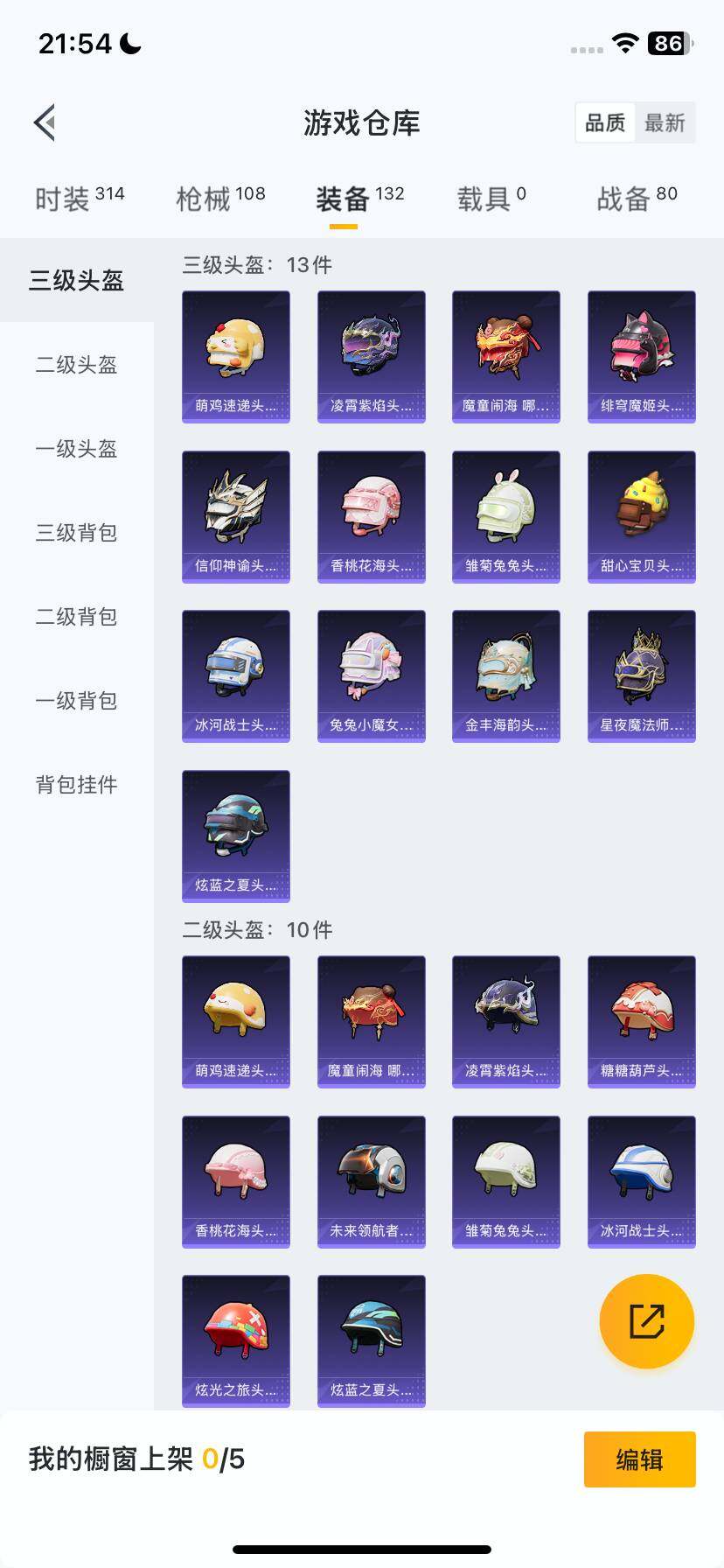This screenshot has height=1568, width=724.
Task: Jump to 三级背包 category
Action: point(77,533)
